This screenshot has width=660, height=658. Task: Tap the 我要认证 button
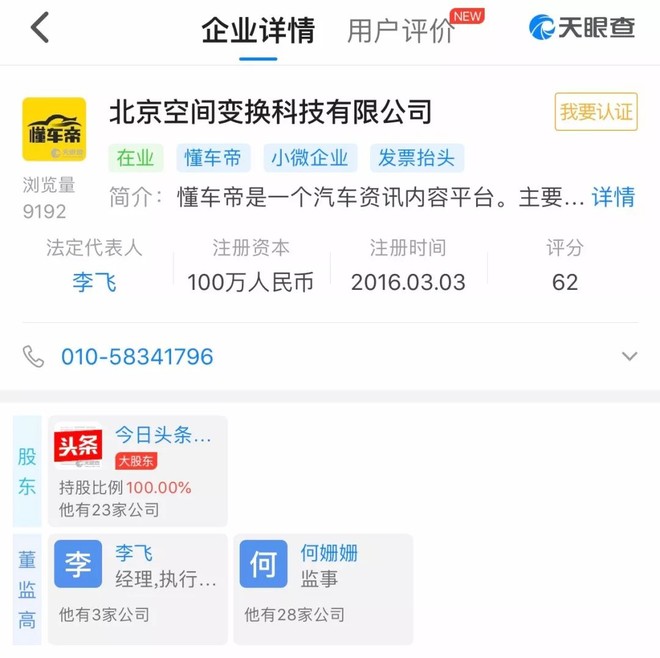pyautogui.click(x=596, y=112)
